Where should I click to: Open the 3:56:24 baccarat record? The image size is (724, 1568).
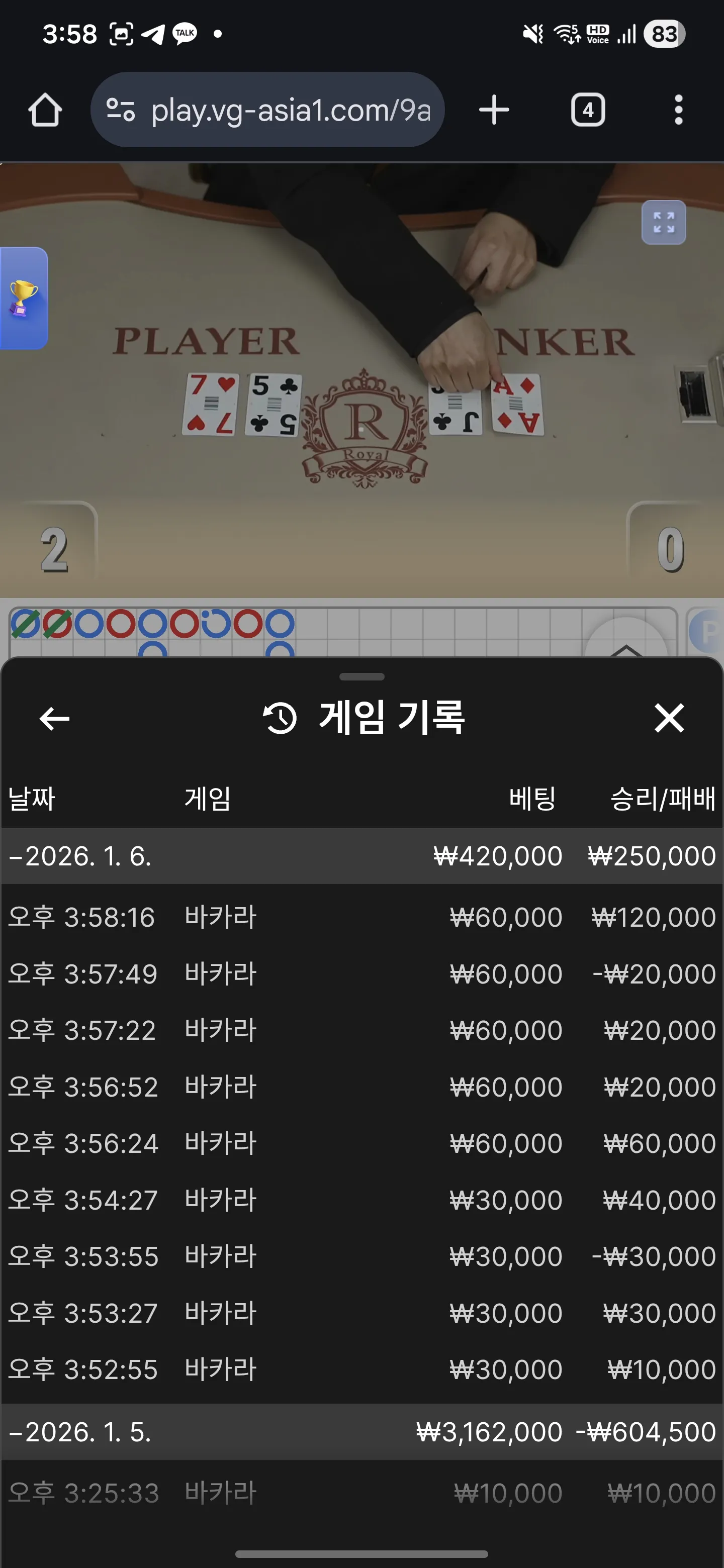click(x=361, y=1143)
